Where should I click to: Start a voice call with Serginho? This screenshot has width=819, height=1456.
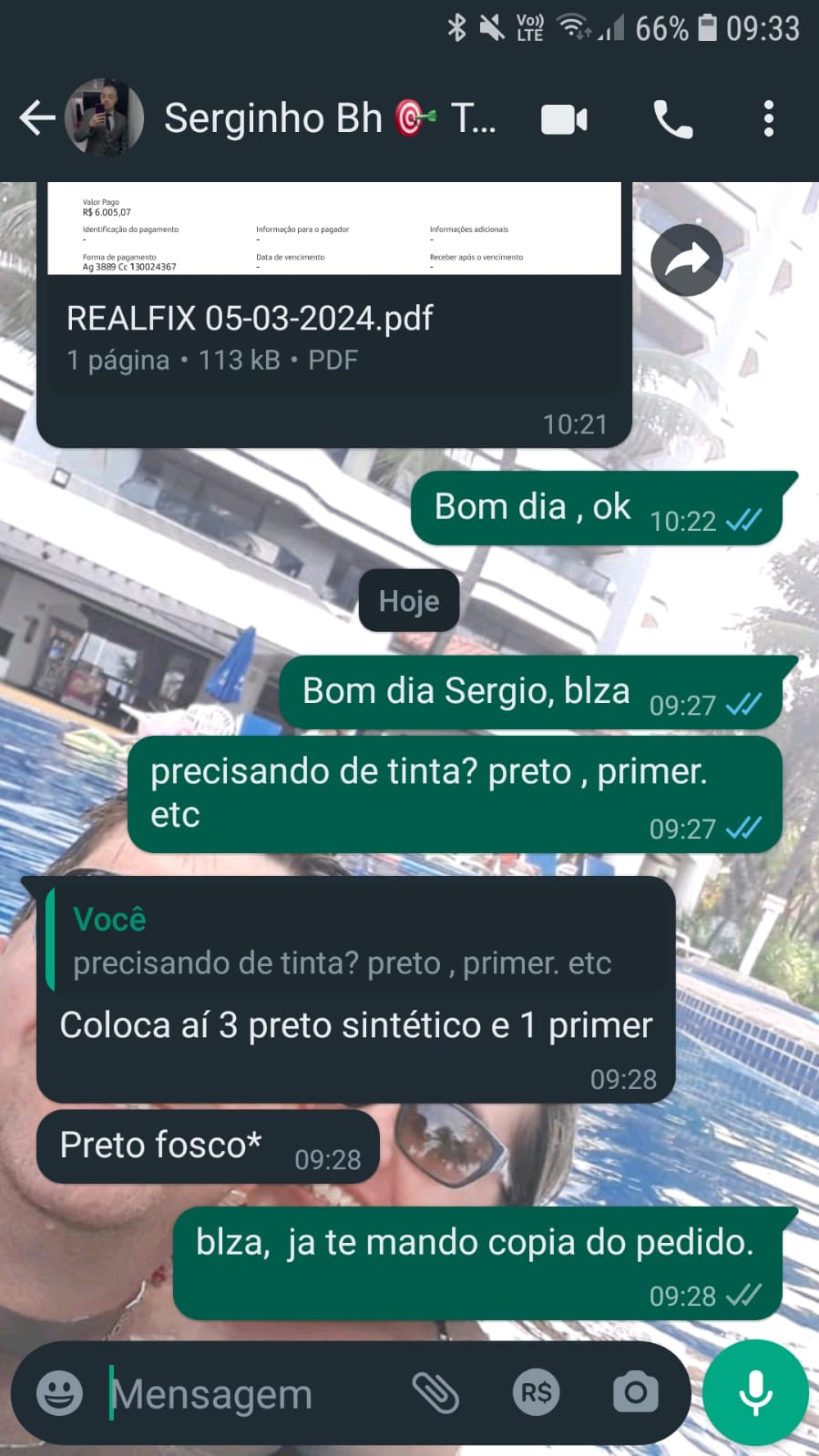point(673,119)
